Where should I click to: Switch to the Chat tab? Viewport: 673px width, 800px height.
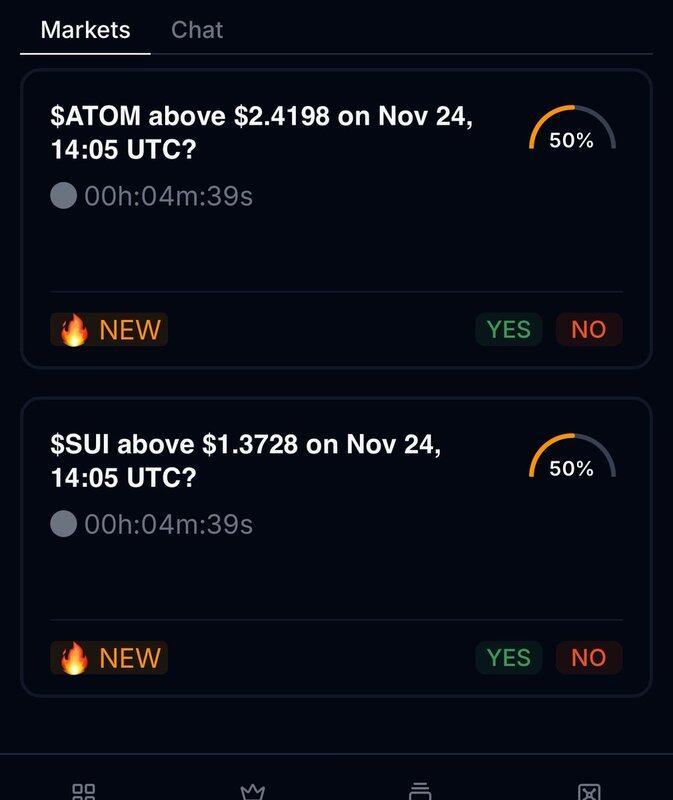pos(197,30)
